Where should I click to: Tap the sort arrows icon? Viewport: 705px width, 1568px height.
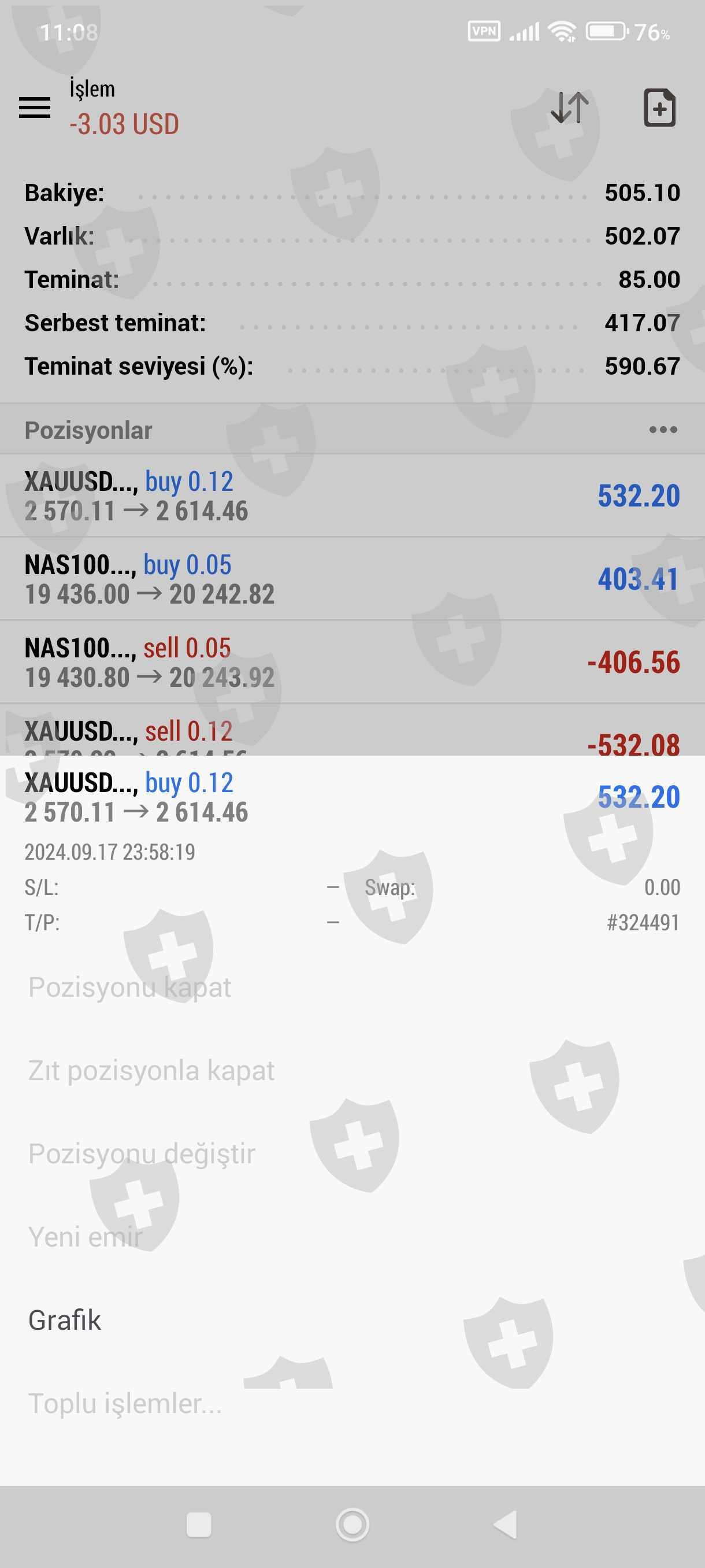(569, 108)
